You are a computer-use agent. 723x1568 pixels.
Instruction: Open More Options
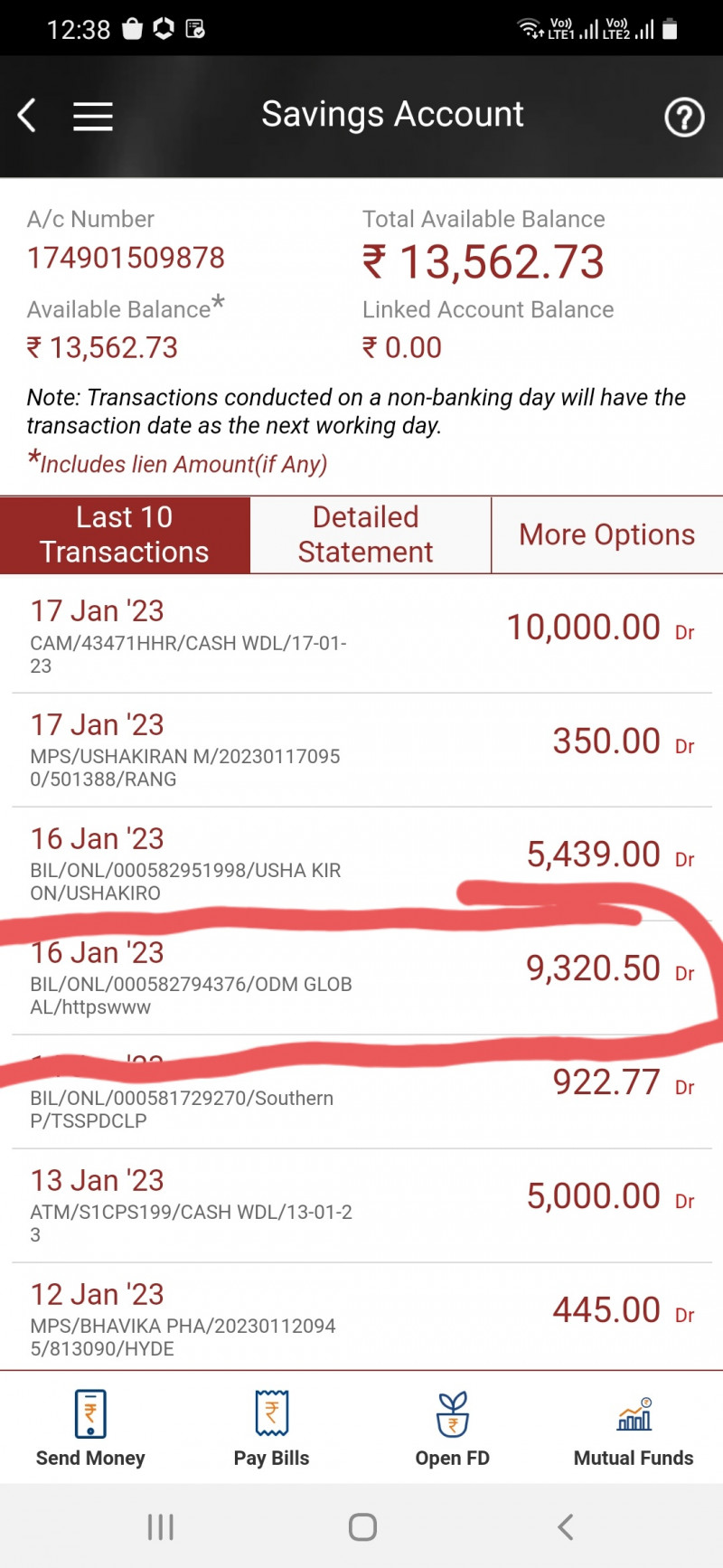tap(606, 534)
